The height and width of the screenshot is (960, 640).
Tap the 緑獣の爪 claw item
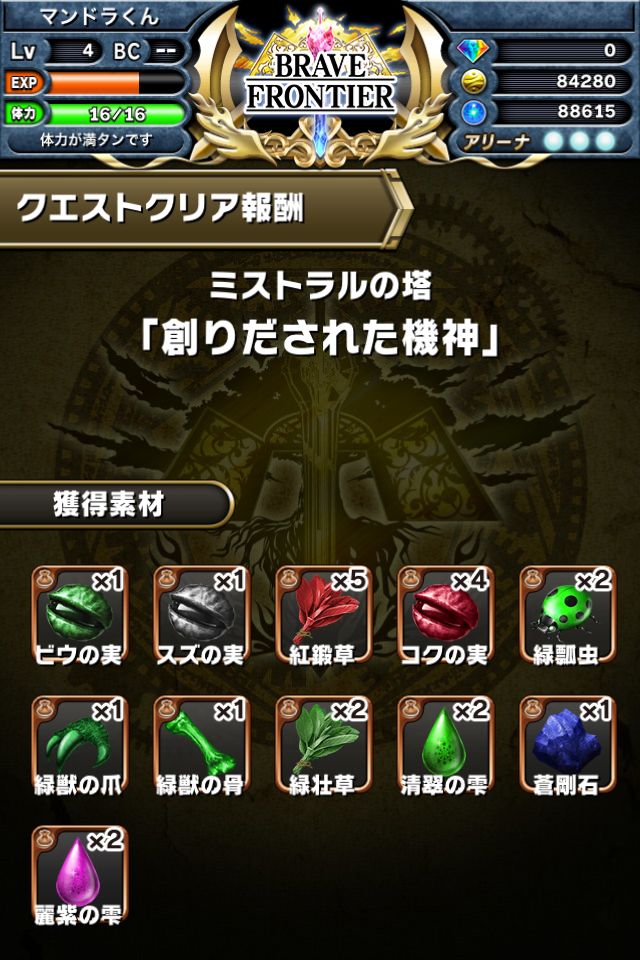tap(78, 742)
